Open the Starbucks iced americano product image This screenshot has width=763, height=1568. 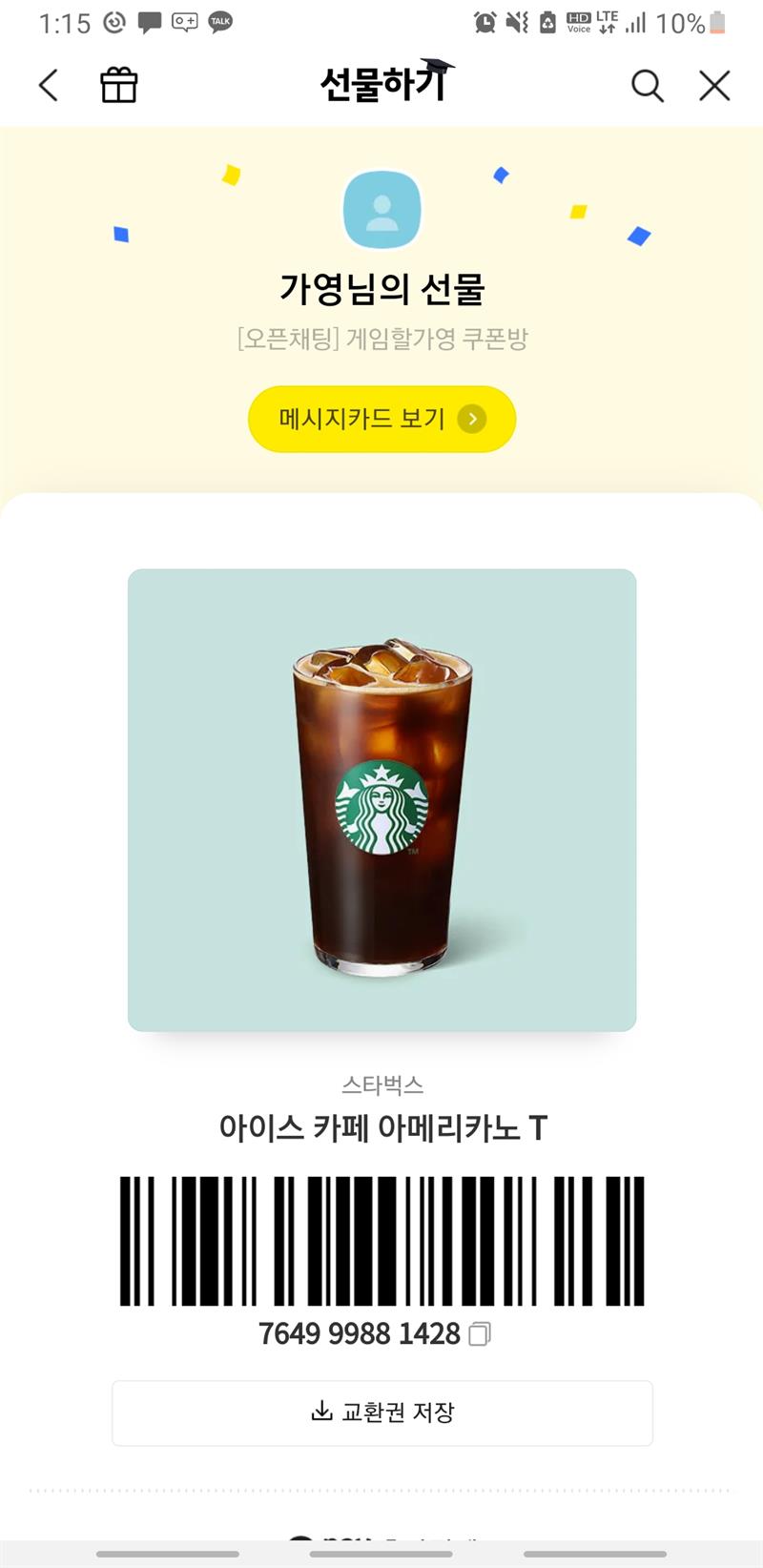click(x=381, y=799)
